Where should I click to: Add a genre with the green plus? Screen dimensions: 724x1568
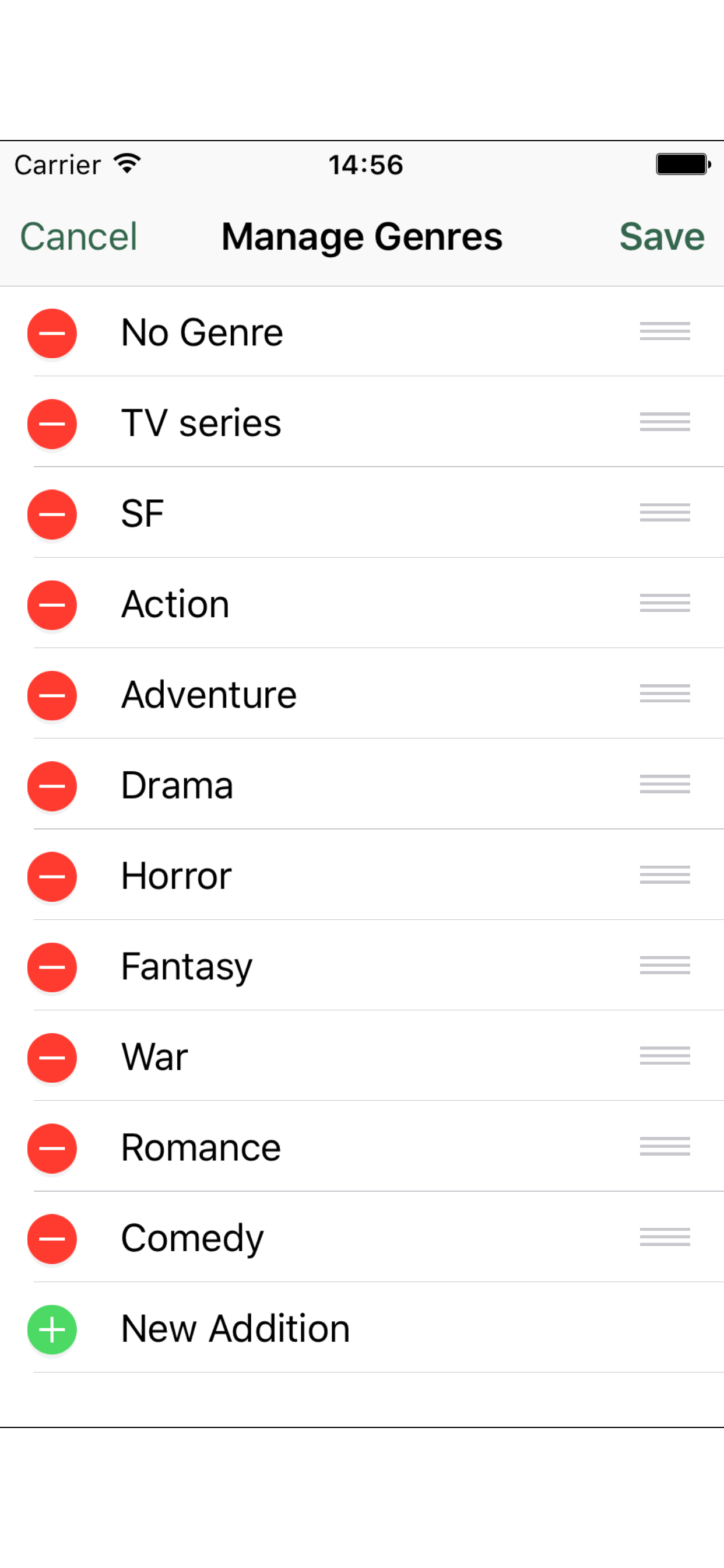pos(52,1329)
